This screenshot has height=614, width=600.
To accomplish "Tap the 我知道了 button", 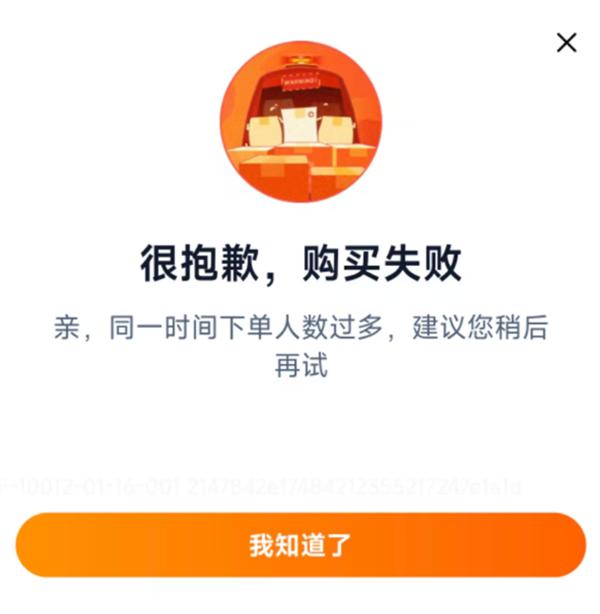I will click(300, 545).
